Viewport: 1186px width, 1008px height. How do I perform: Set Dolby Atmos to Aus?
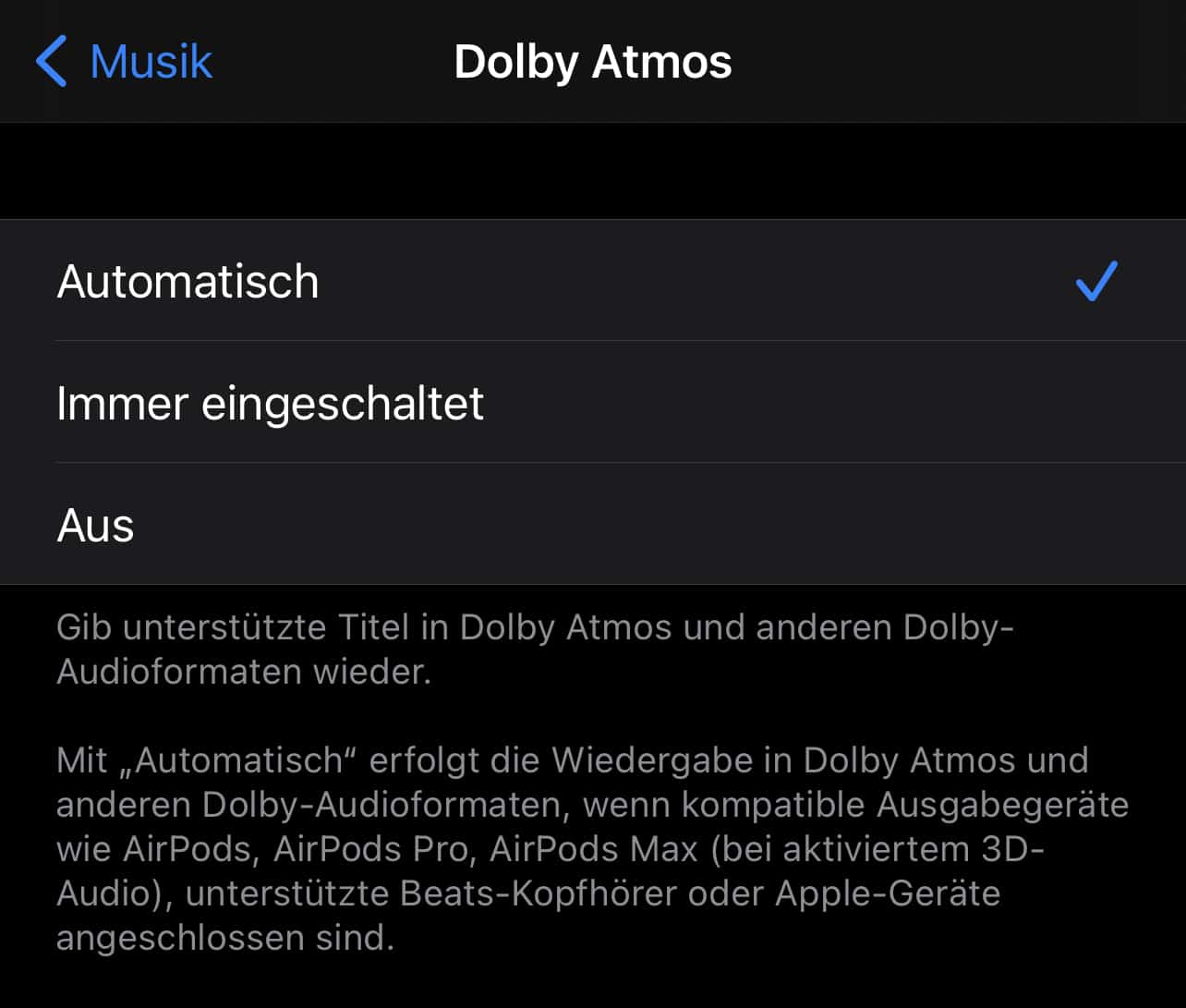(x=96, y=525)
